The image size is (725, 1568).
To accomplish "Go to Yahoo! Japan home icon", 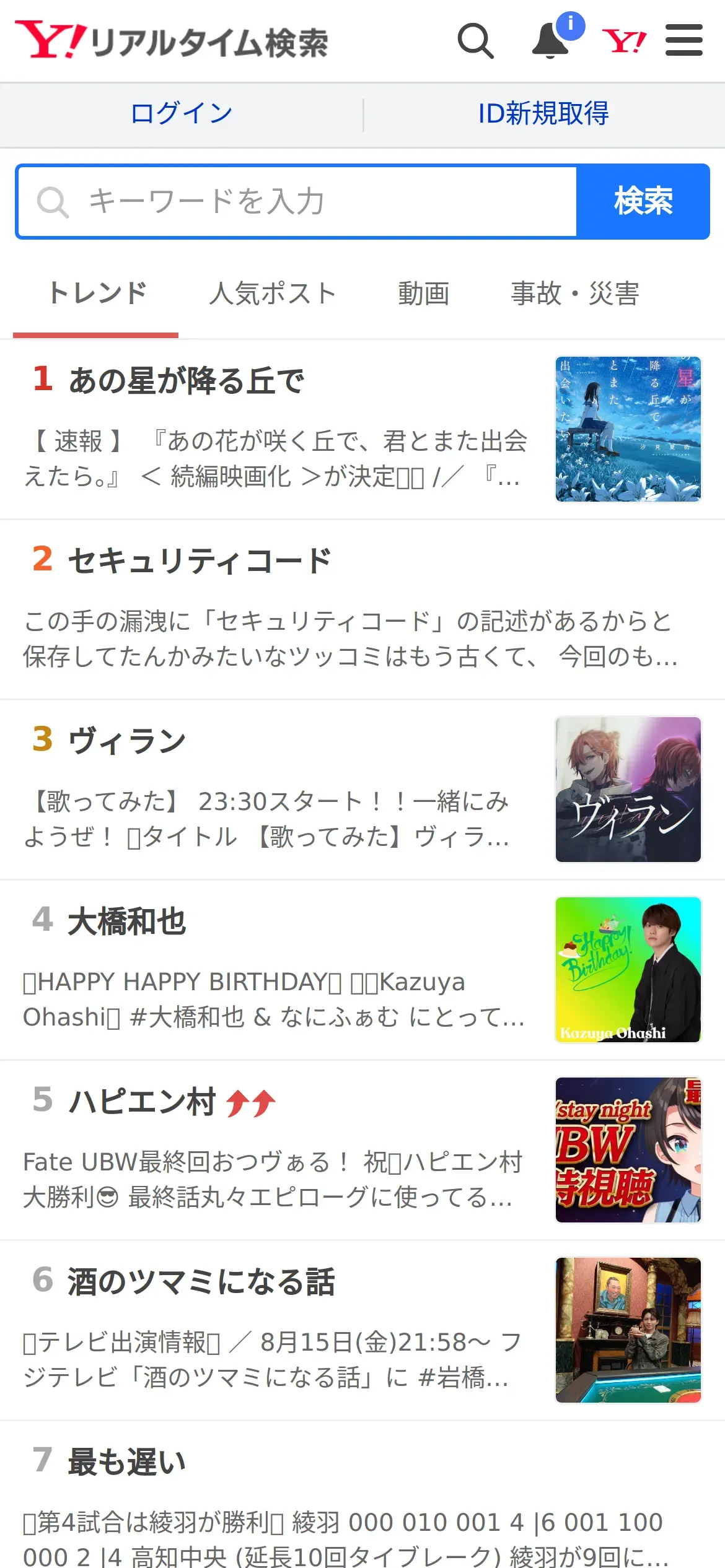I will 624,41.
